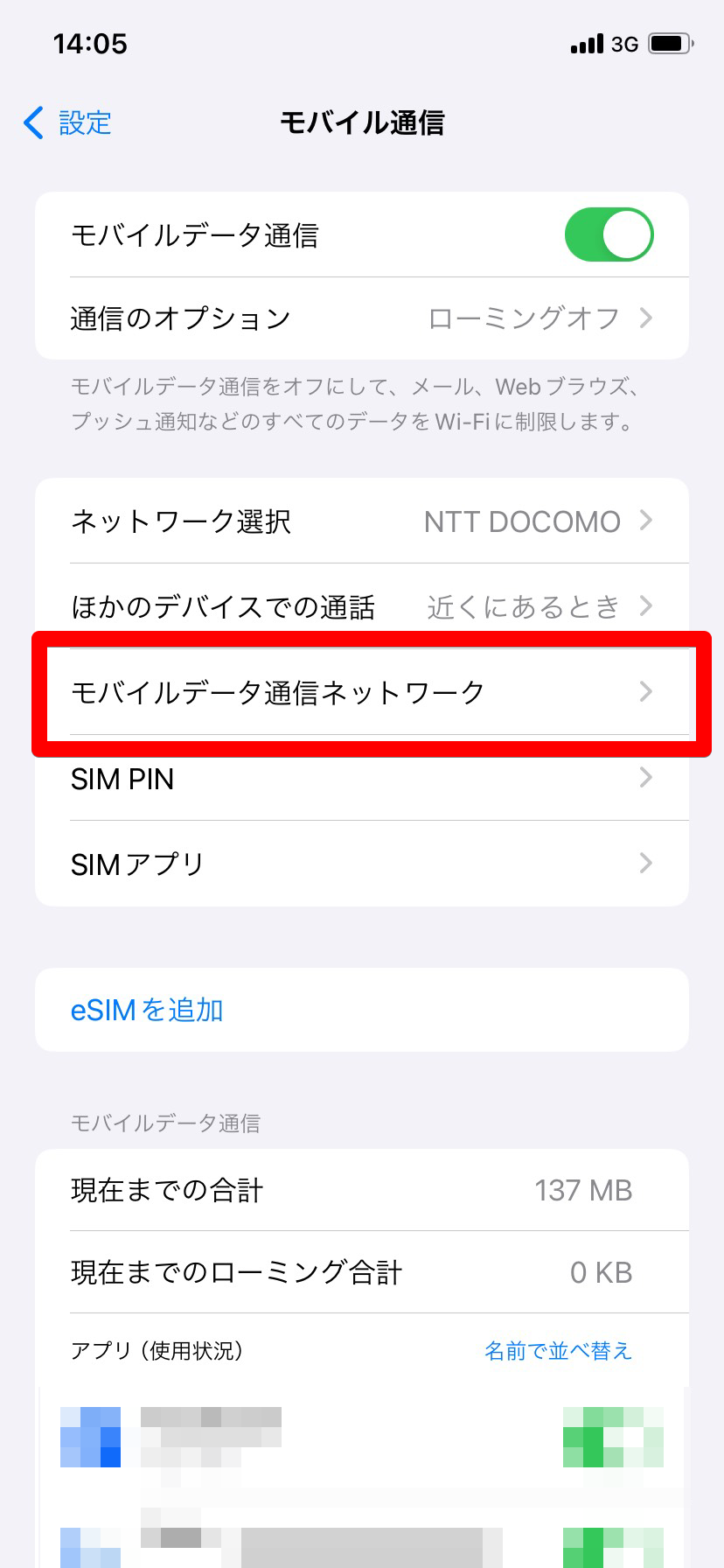This screenshot has height=1568, width=724.
Task: Select 名前で並べ替え sort link
Action: click(x=558, y=1351)
